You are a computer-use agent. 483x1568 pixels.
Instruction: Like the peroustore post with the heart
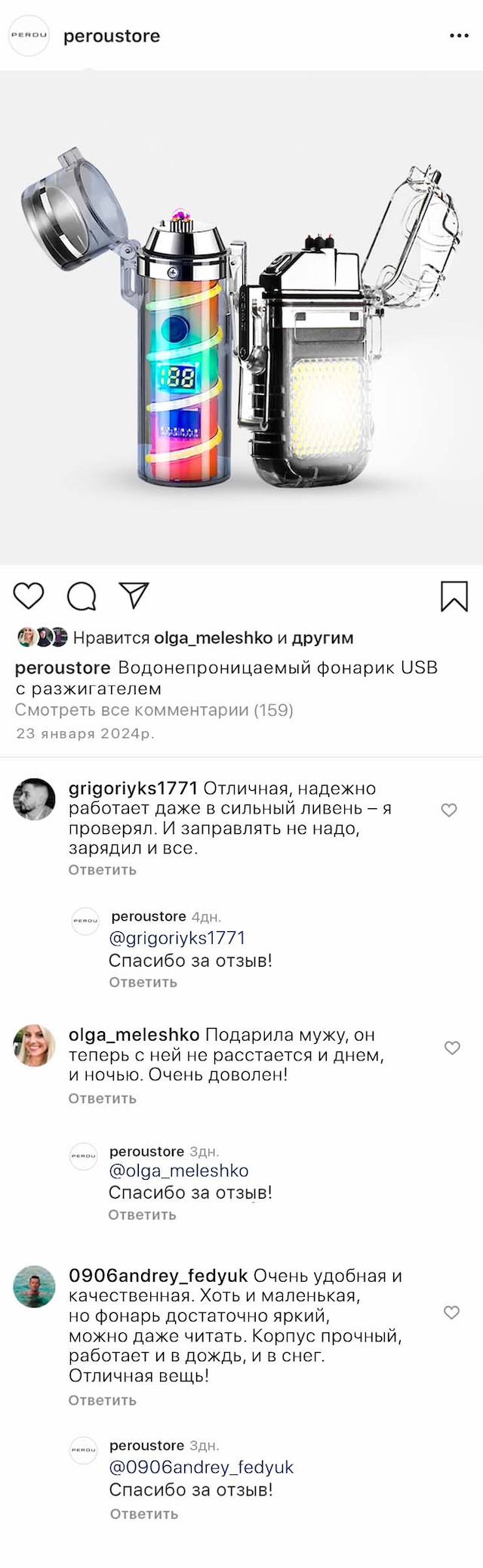[29, 596]
